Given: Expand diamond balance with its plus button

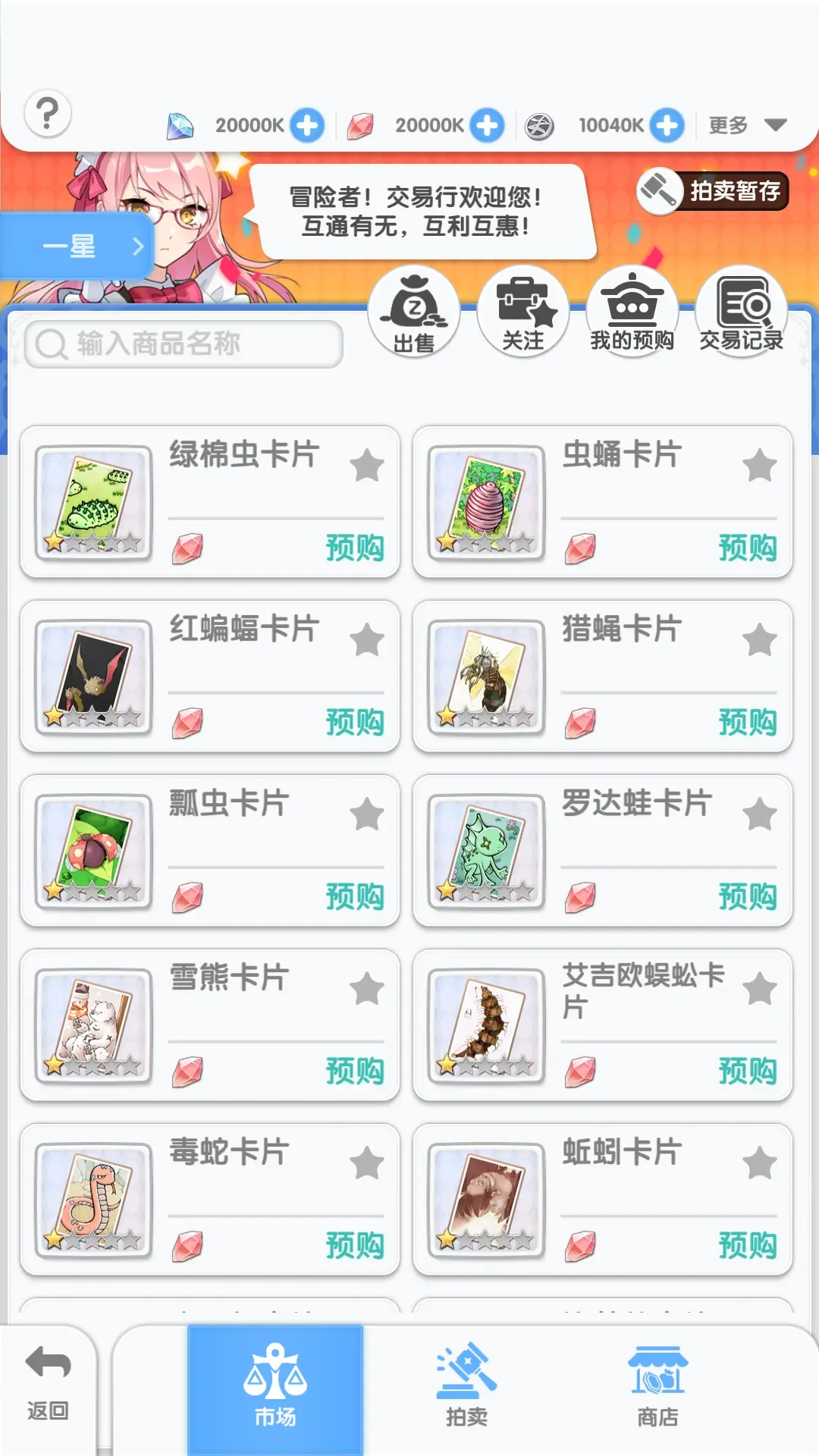Looking at the screenshot, I should pyautogui.click(x=309, y=125).
